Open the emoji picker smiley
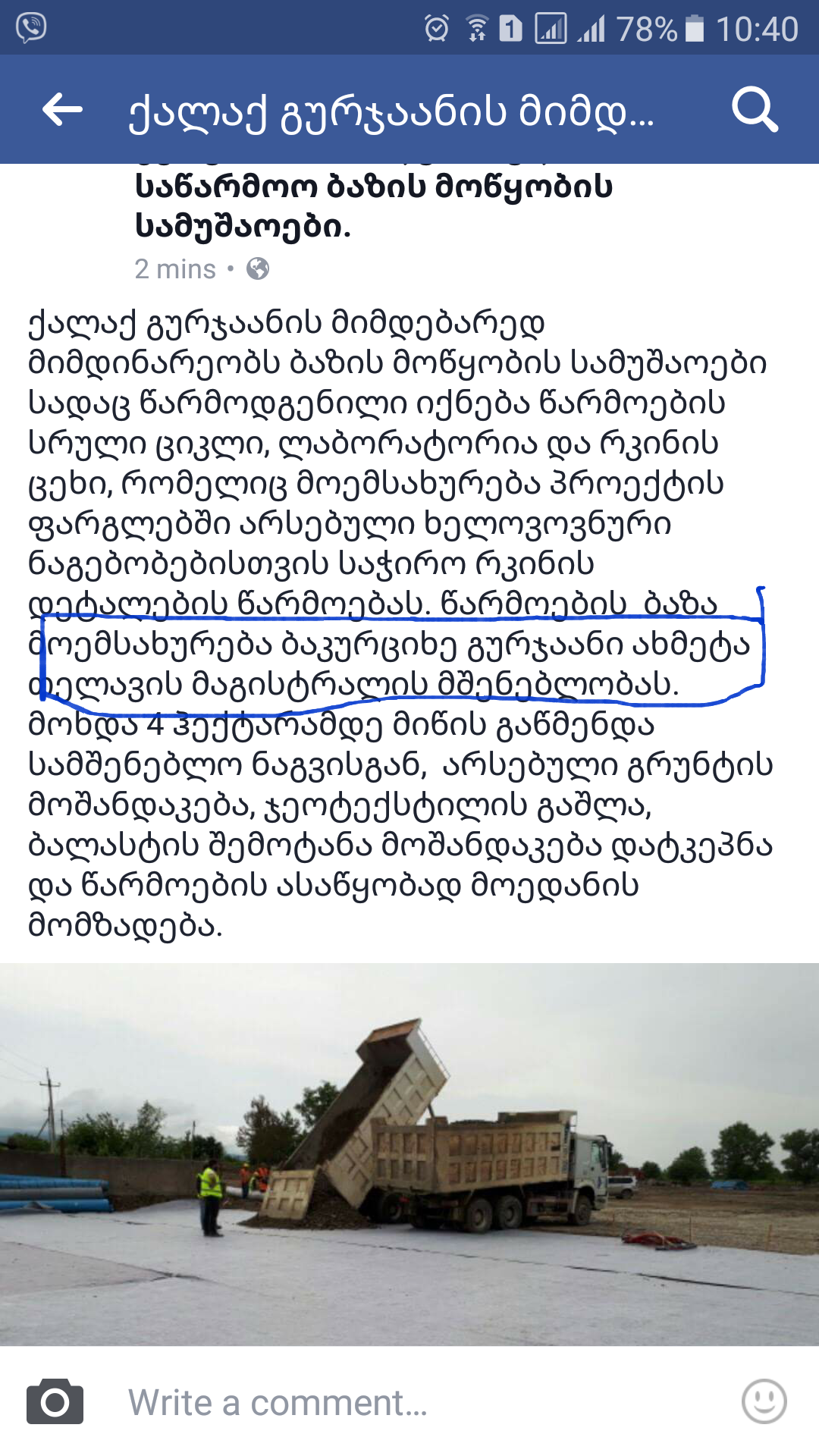This screenshot has width=819, height=1456. 764,1401
